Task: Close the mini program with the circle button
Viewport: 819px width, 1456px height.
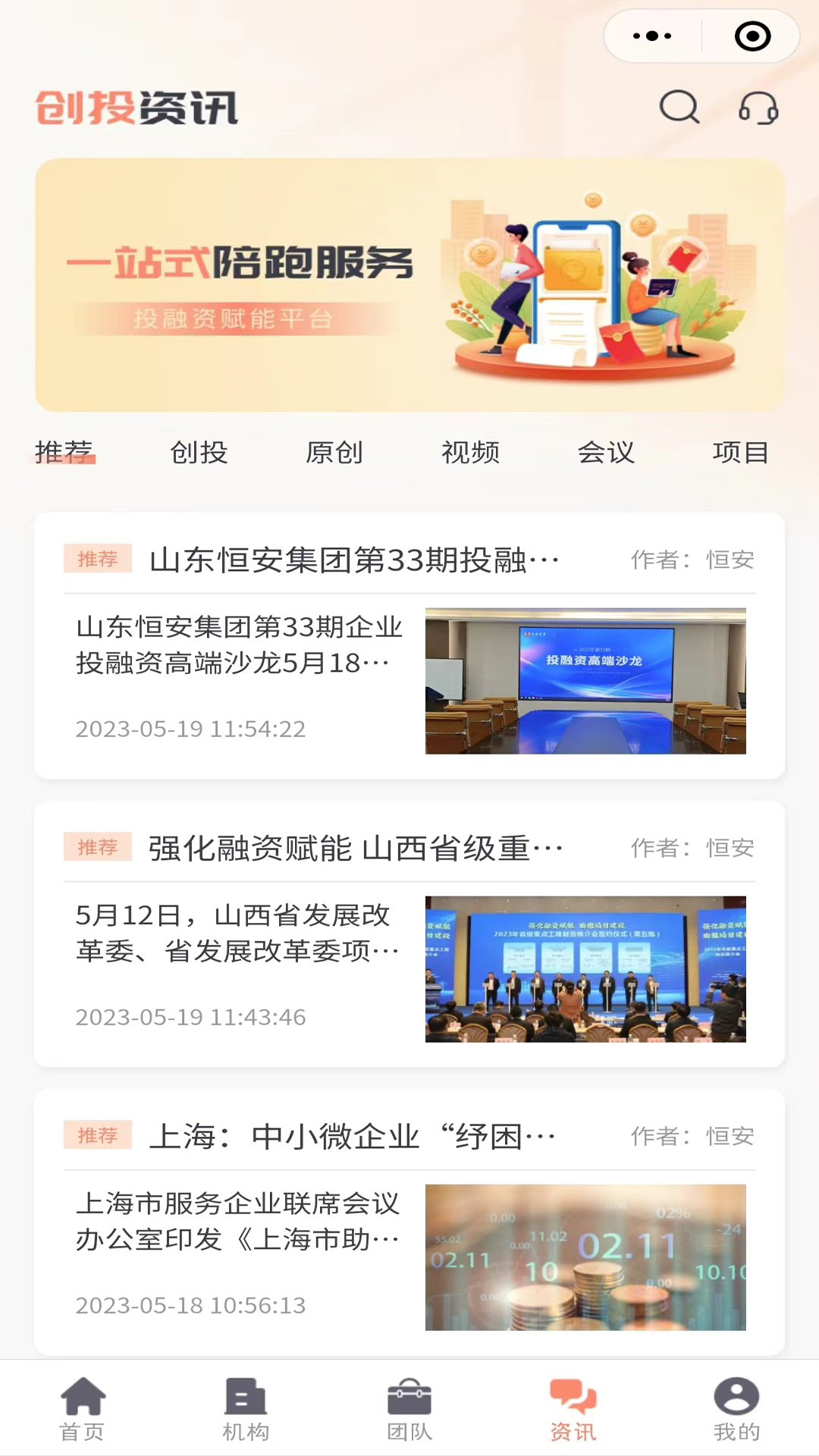Action: [752, 36]
